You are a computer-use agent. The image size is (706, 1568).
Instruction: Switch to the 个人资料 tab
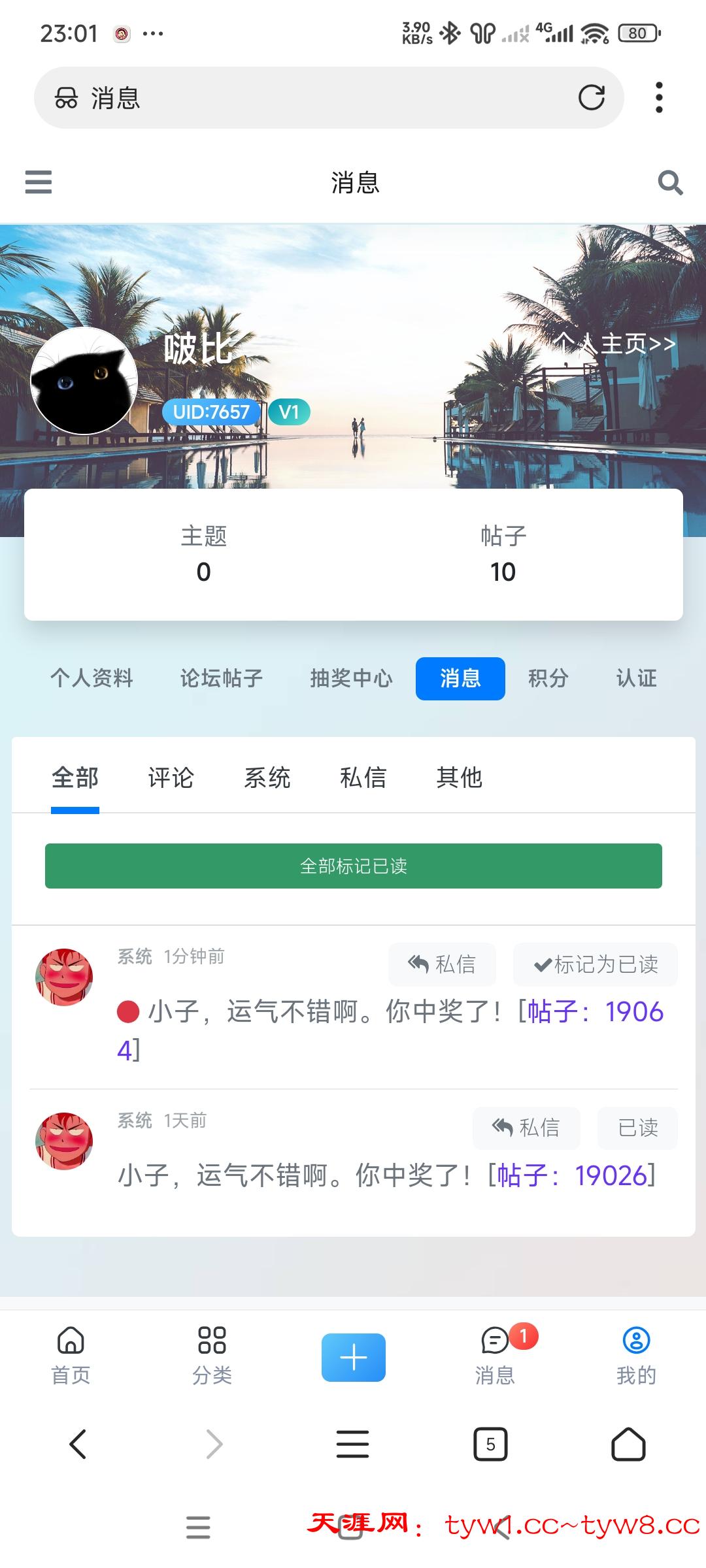tap(92, 678)
